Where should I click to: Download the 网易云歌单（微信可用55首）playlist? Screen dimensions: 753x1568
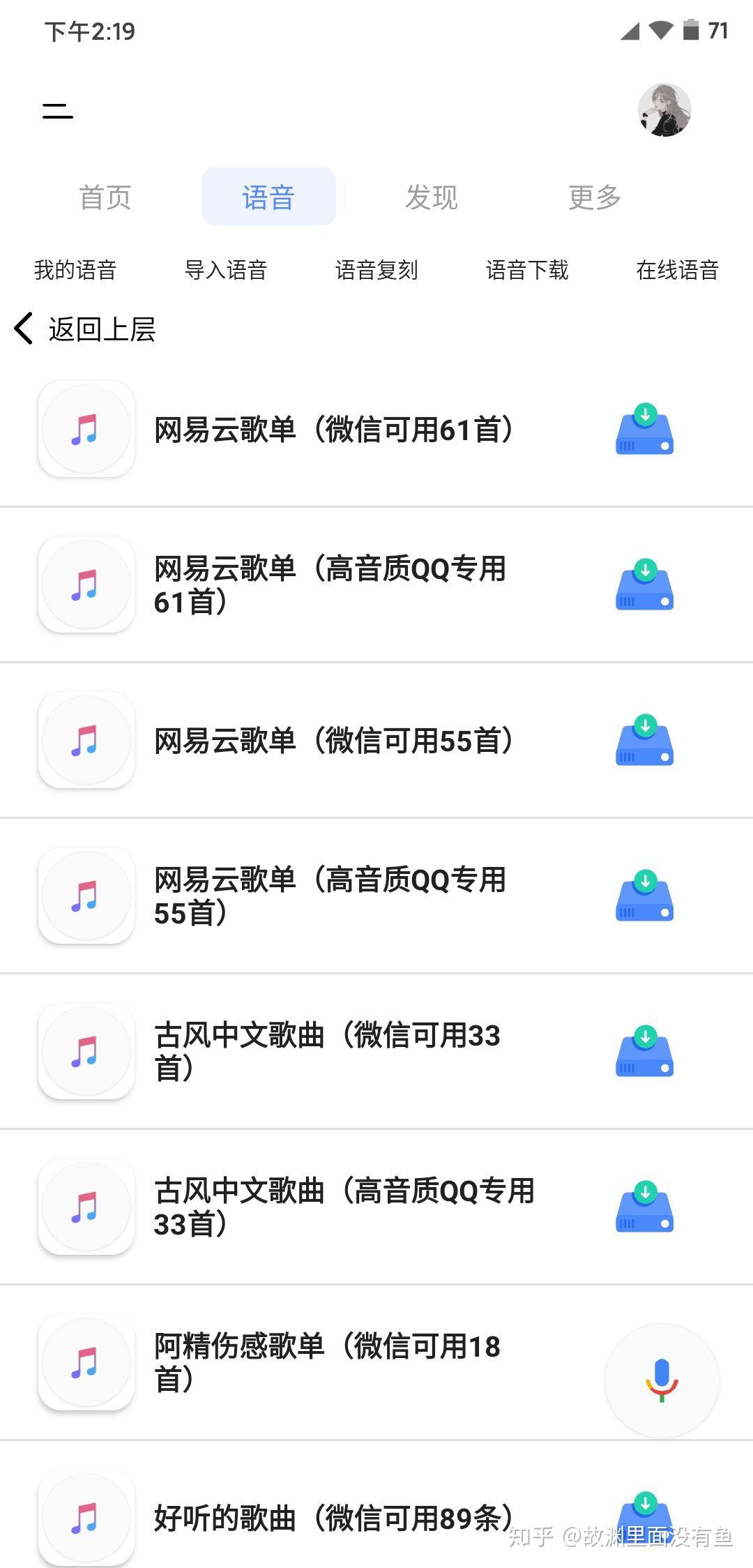[644, 741]
